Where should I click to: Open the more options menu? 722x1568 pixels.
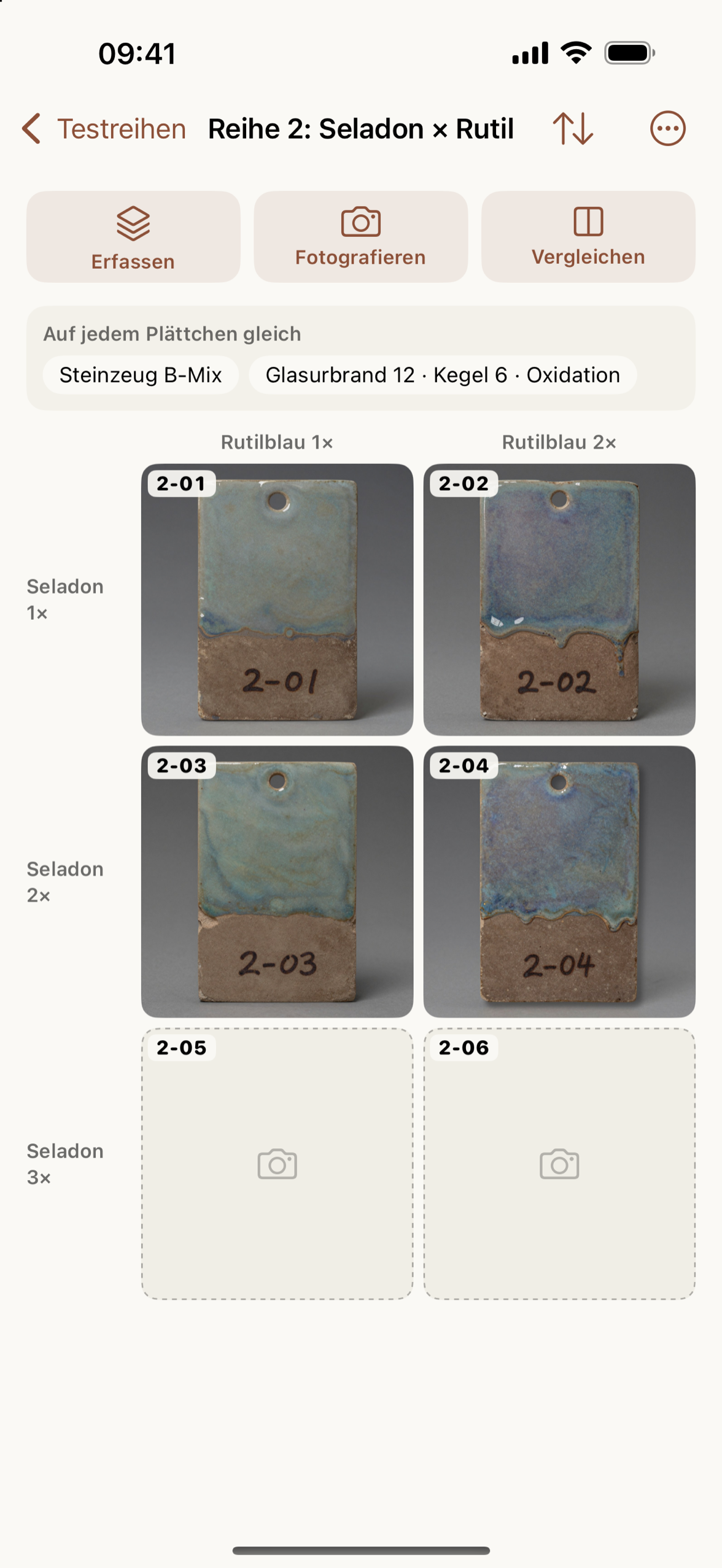(x=667, y=129)
